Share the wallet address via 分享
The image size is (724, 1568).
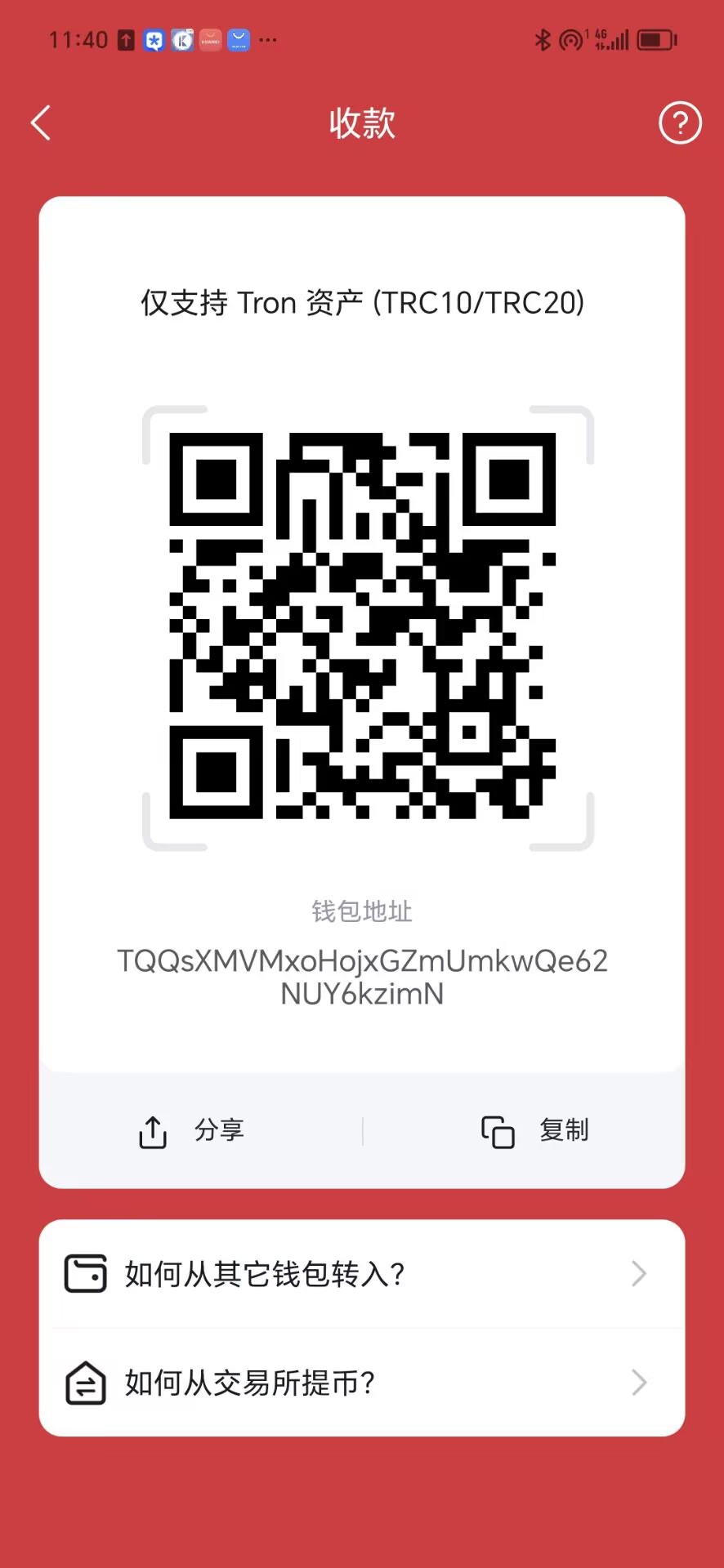(193, 1131)
